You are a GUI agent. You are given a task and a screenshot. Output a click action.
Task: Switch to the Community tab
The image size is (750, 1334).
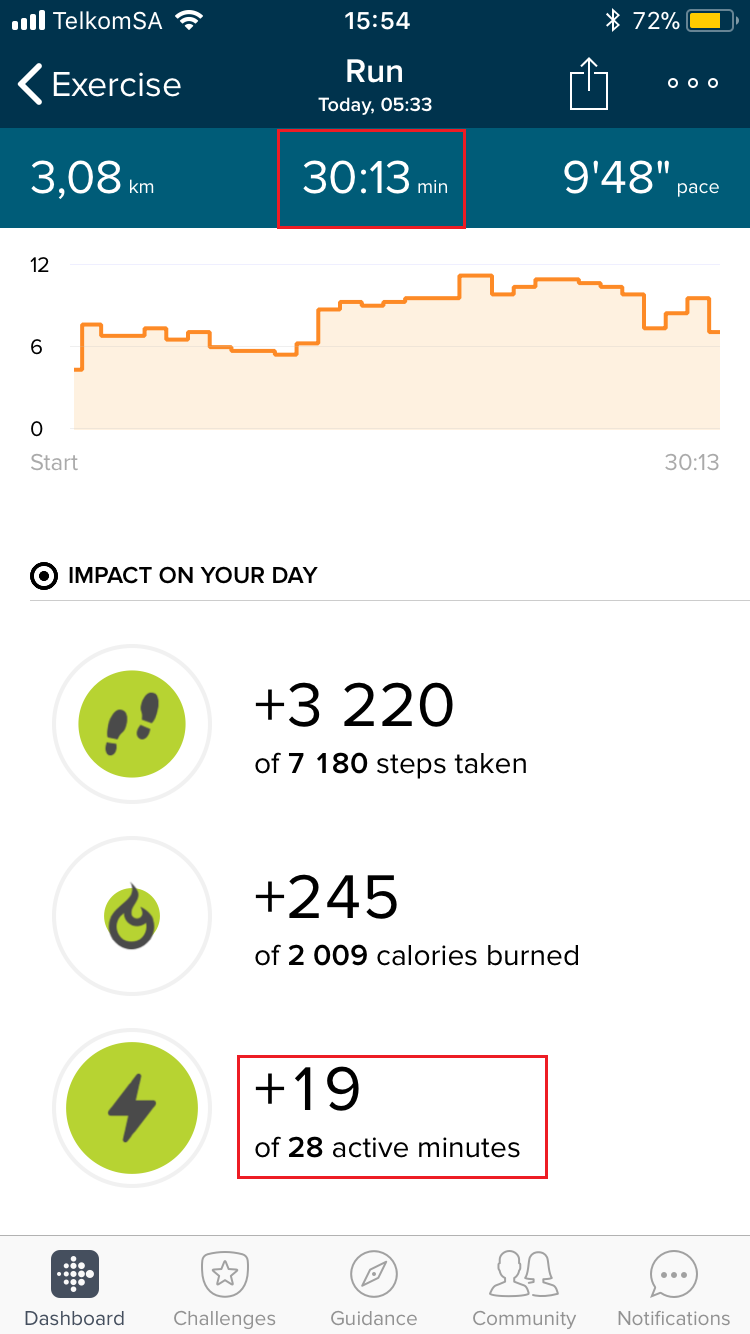524,1288
